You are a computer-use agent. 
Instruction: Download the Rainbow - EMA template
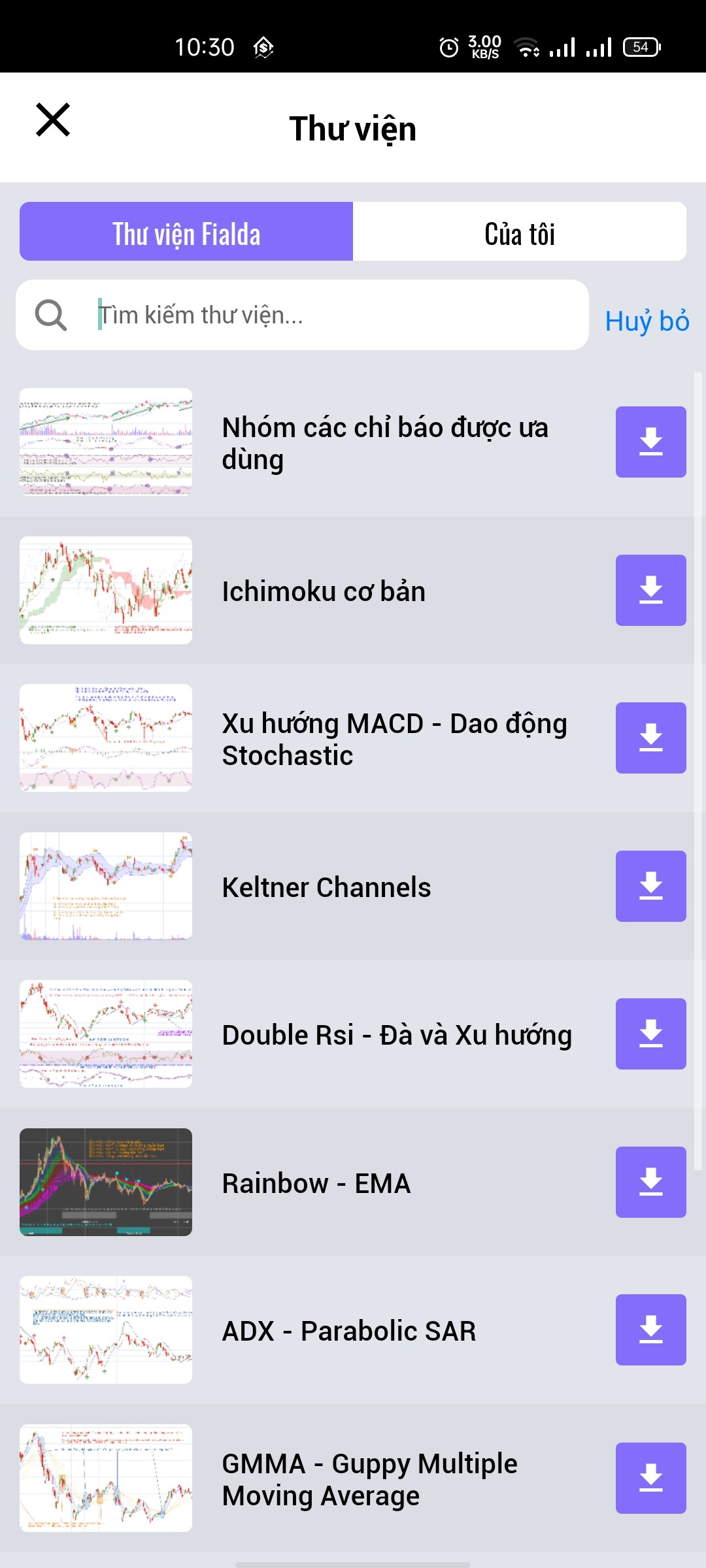[650, 1183]
